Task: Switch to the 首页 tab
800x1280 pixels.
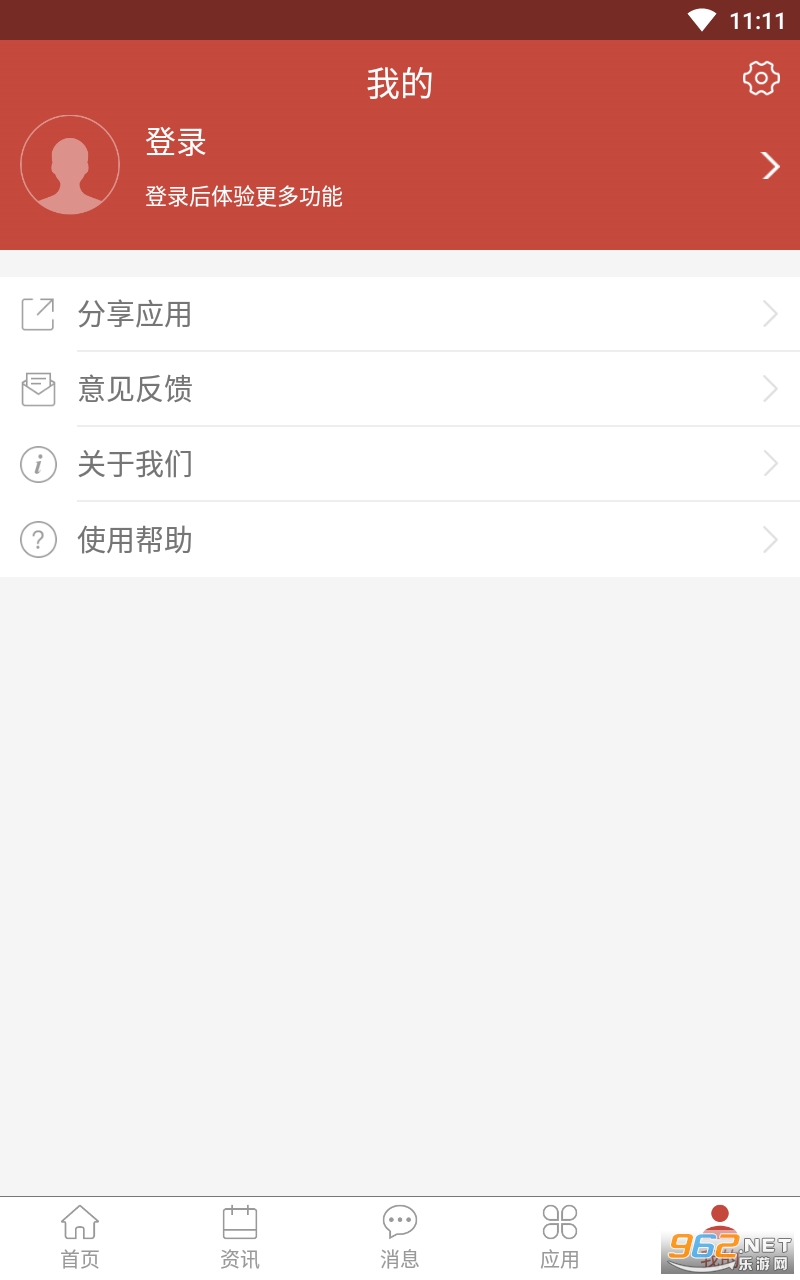Action: (80, 1237)
